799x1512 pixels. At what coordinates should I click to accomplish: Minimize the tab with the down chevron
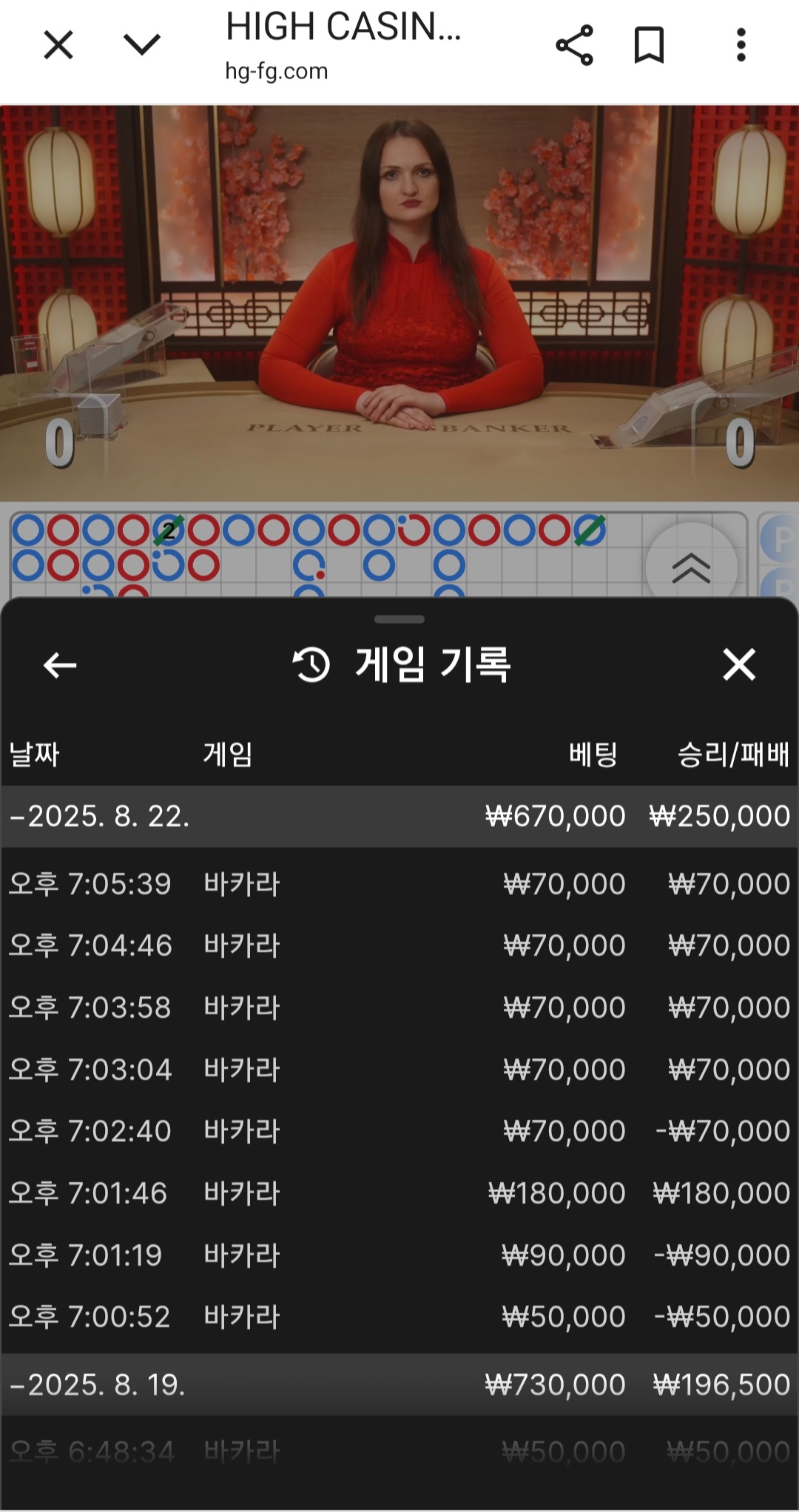coord(141,45)
